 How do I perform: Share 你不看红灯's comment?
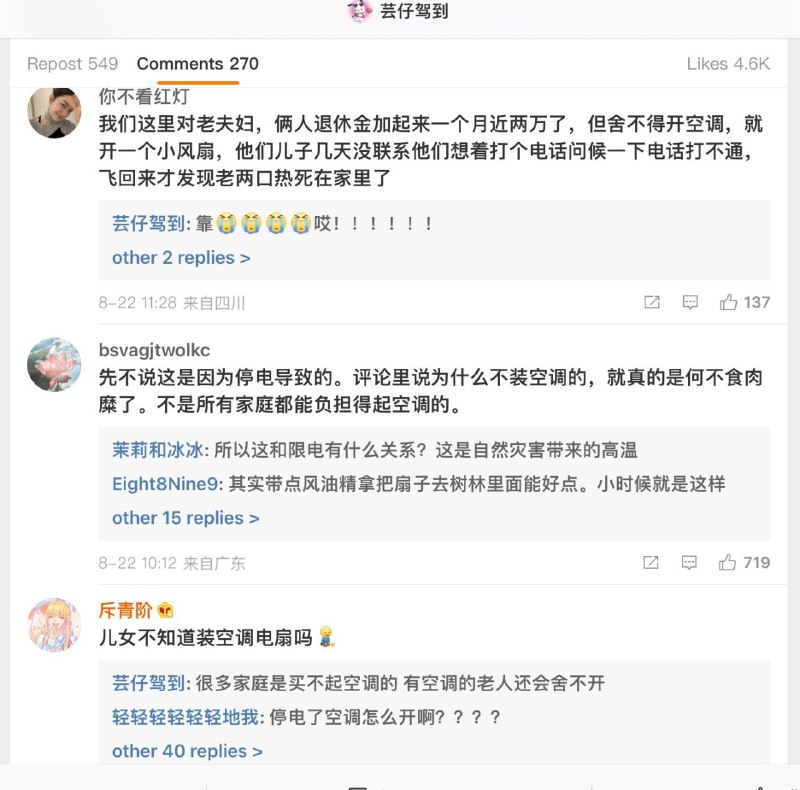(x=652, y=302)
